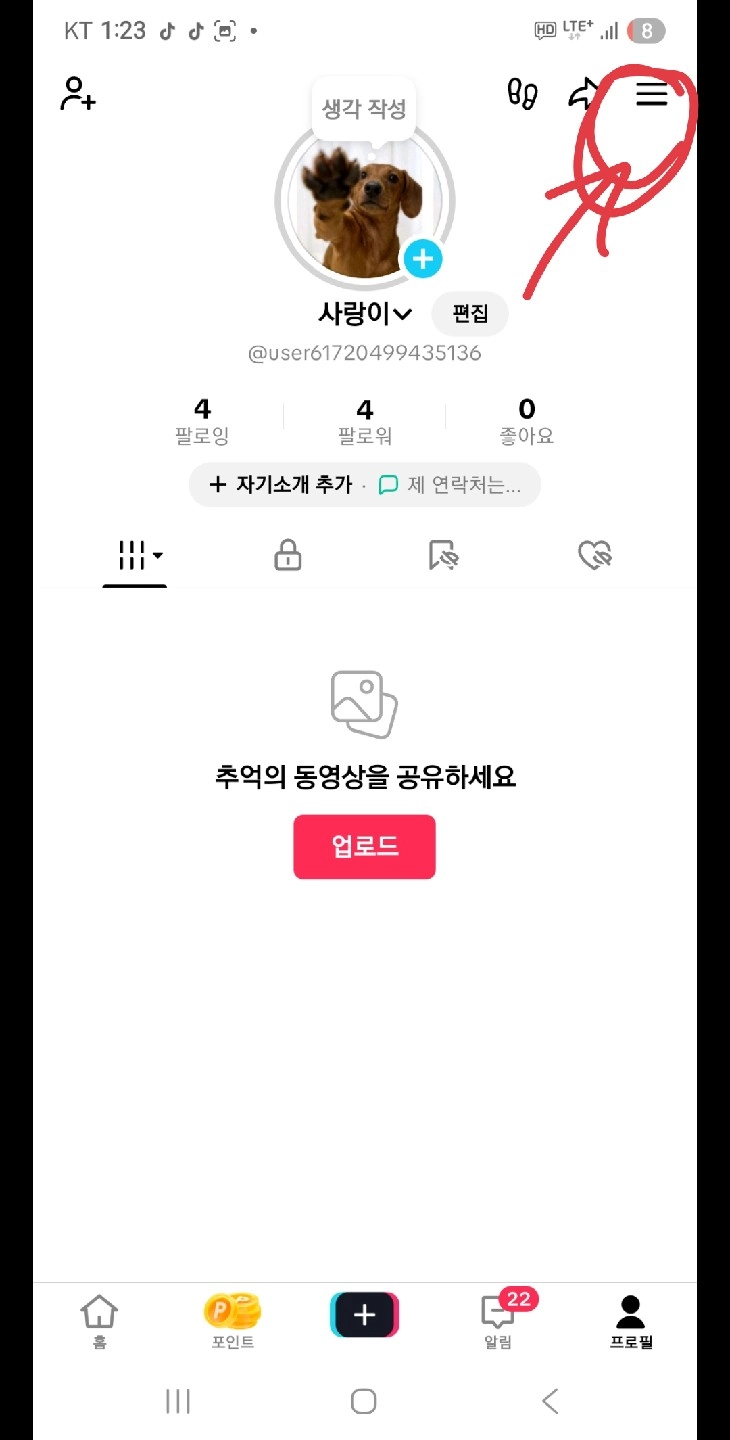Expand the 사랑이 account switcher
730x1440 pixels.
pyautogui.click(x=364, y=314)
